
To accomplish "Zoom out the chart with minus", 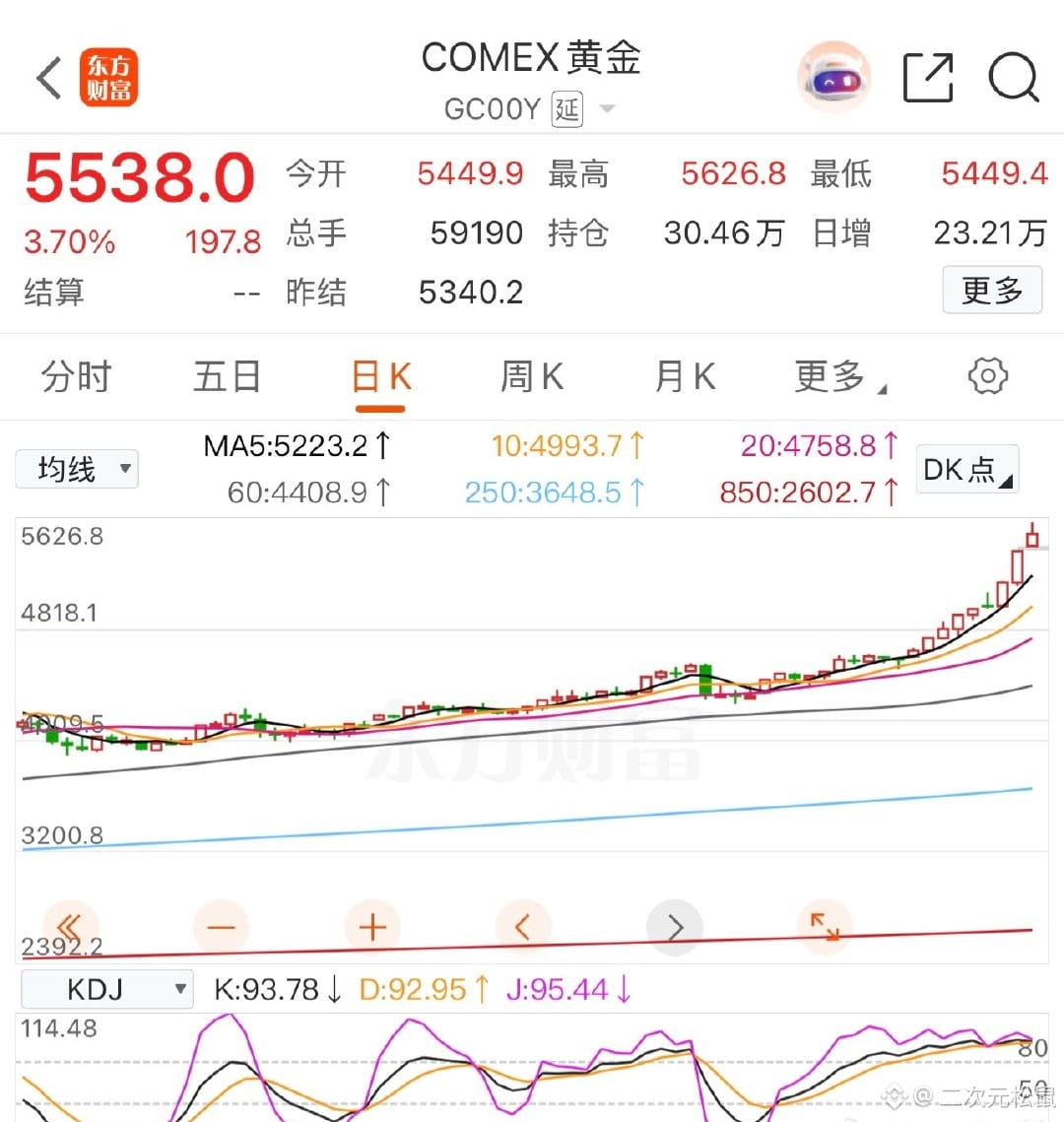I will coord(222,927).
